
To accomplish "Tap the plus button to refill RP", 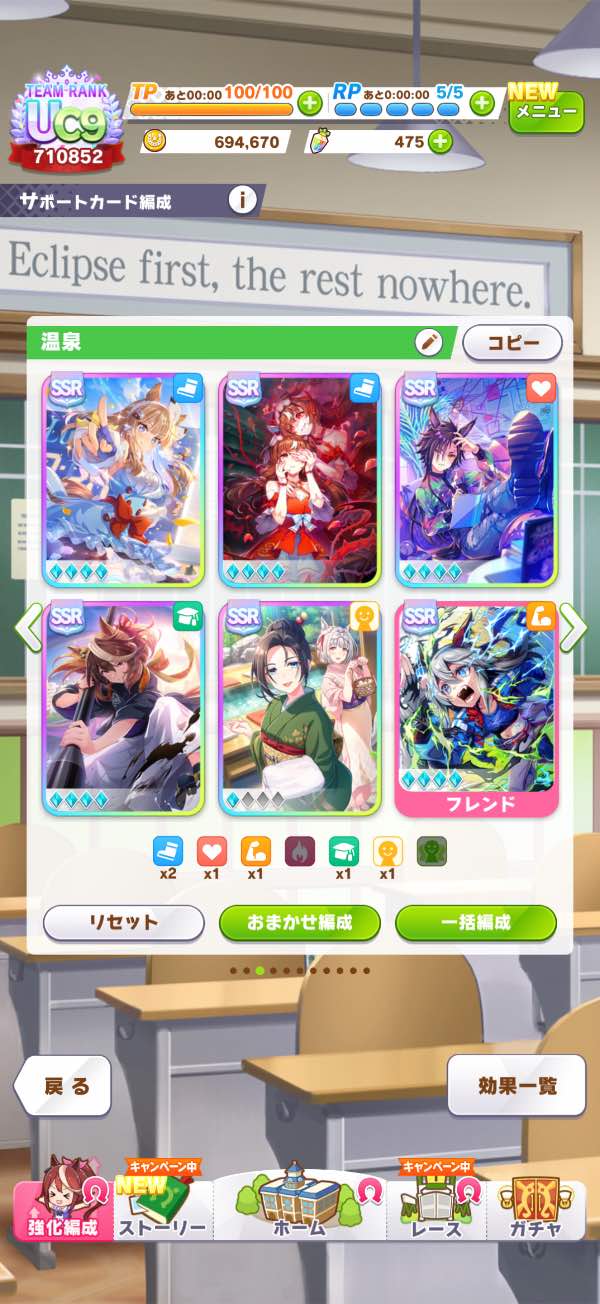I will point(482,102).
